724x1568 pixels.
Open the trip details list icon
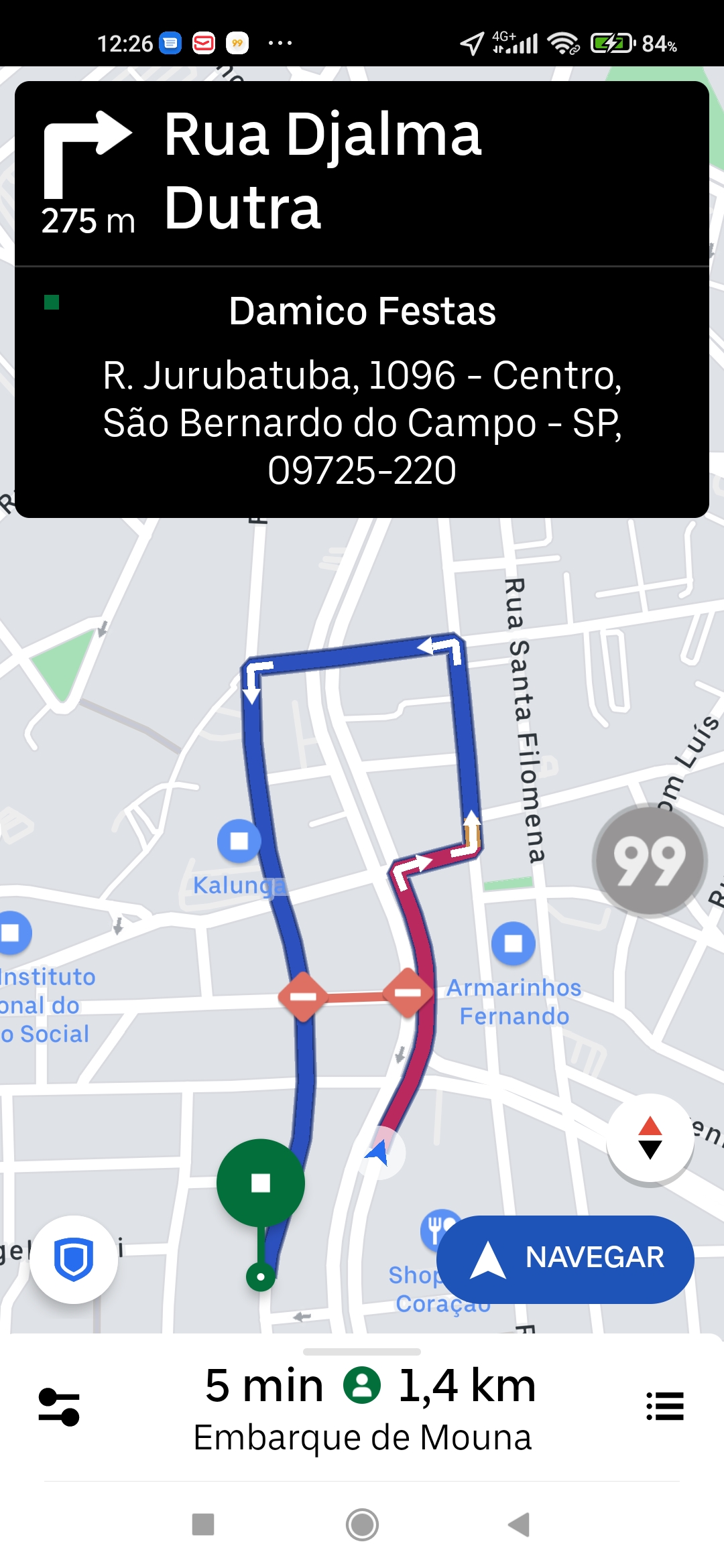pos(664,1406)
